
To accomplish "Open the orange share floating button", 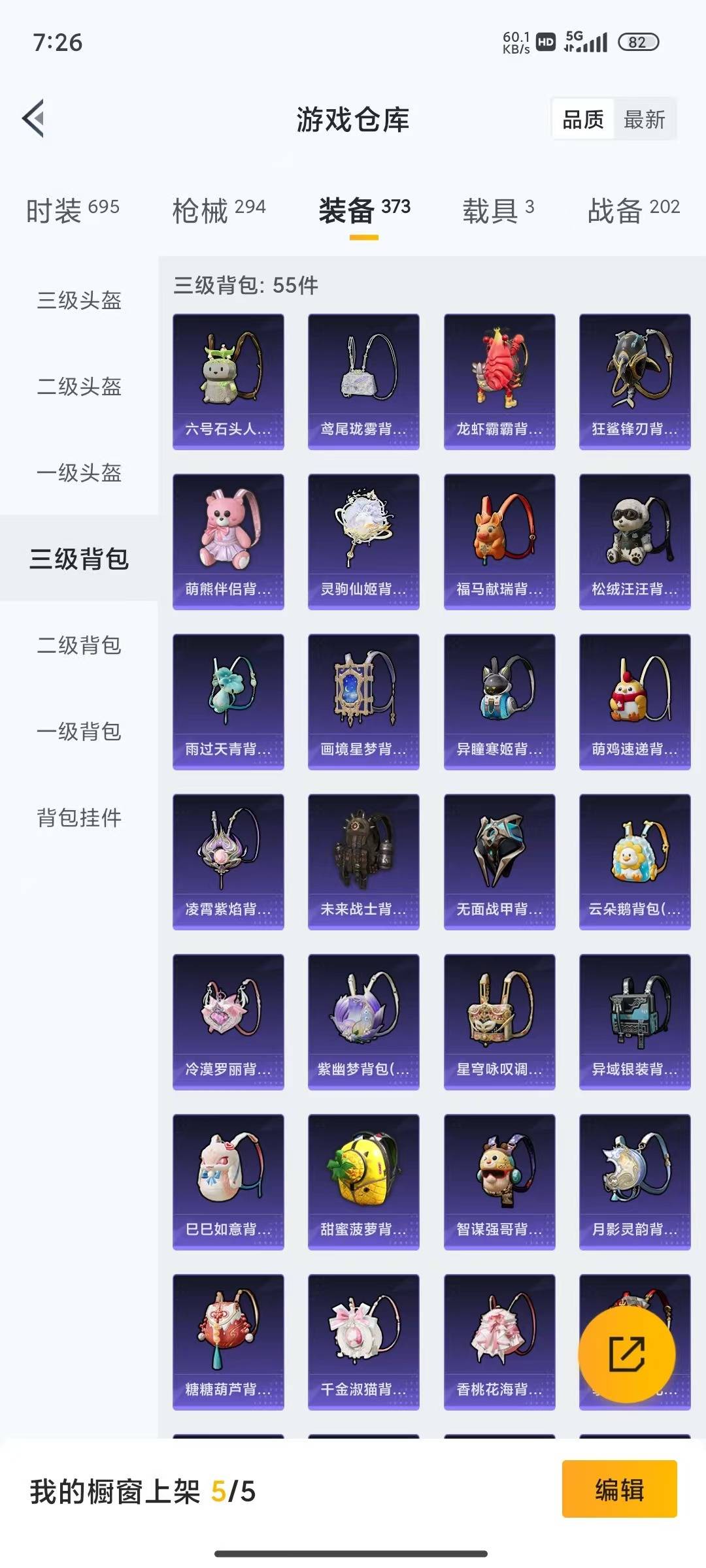I will click(626, 1355).
